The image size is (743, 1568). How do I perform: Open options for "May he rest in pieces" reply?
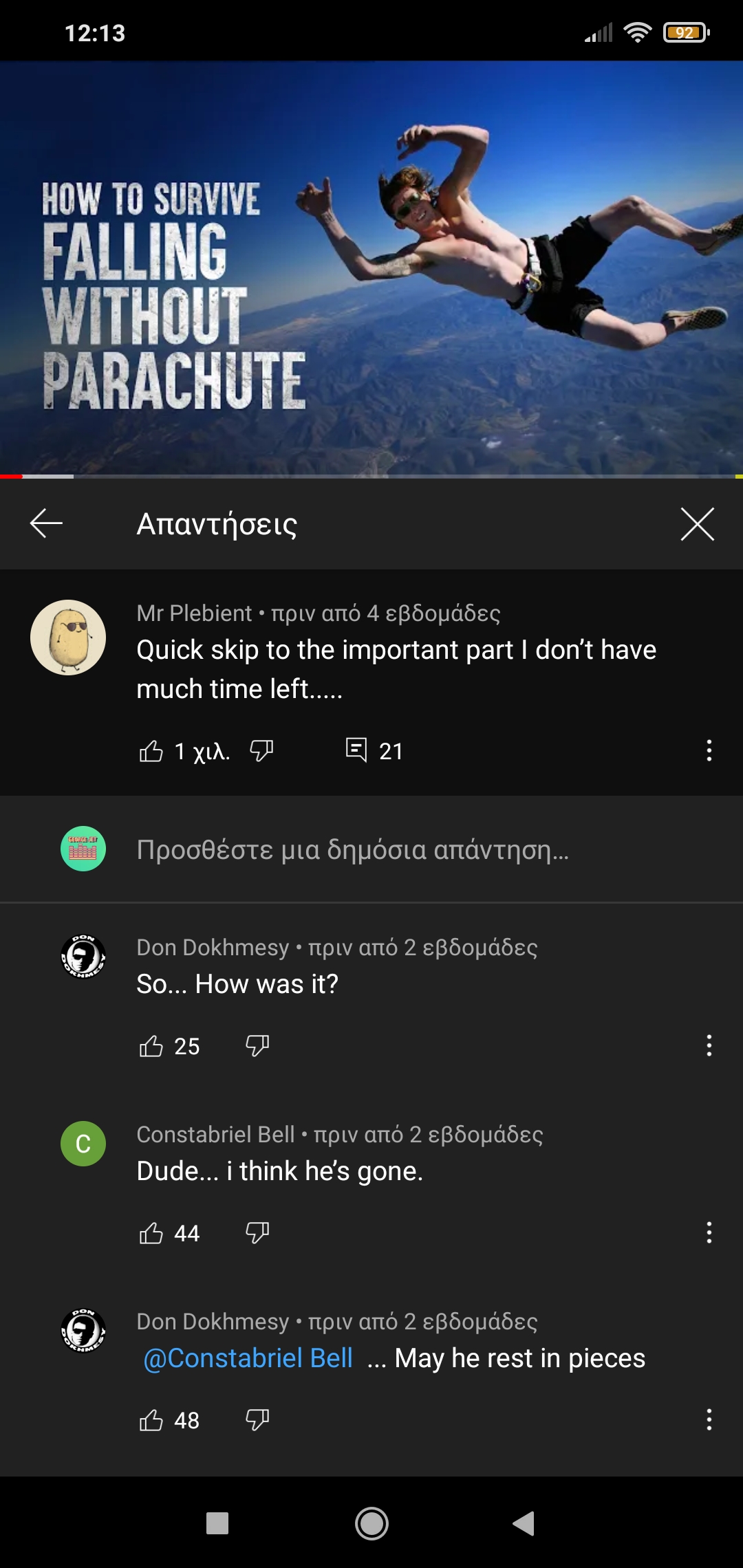point(709,1419)
